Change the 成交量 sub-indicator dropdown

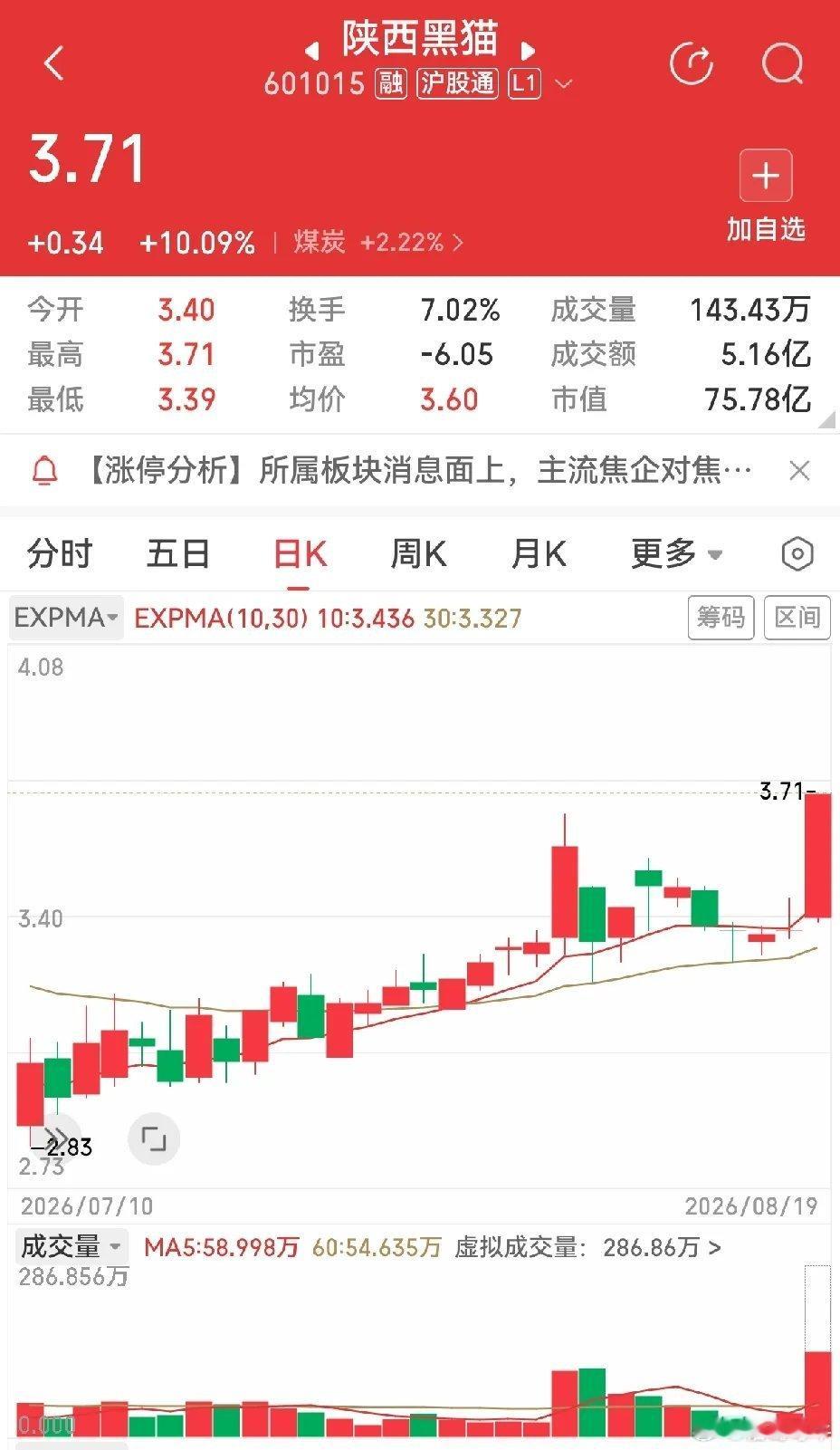(x=70, y=1246)
